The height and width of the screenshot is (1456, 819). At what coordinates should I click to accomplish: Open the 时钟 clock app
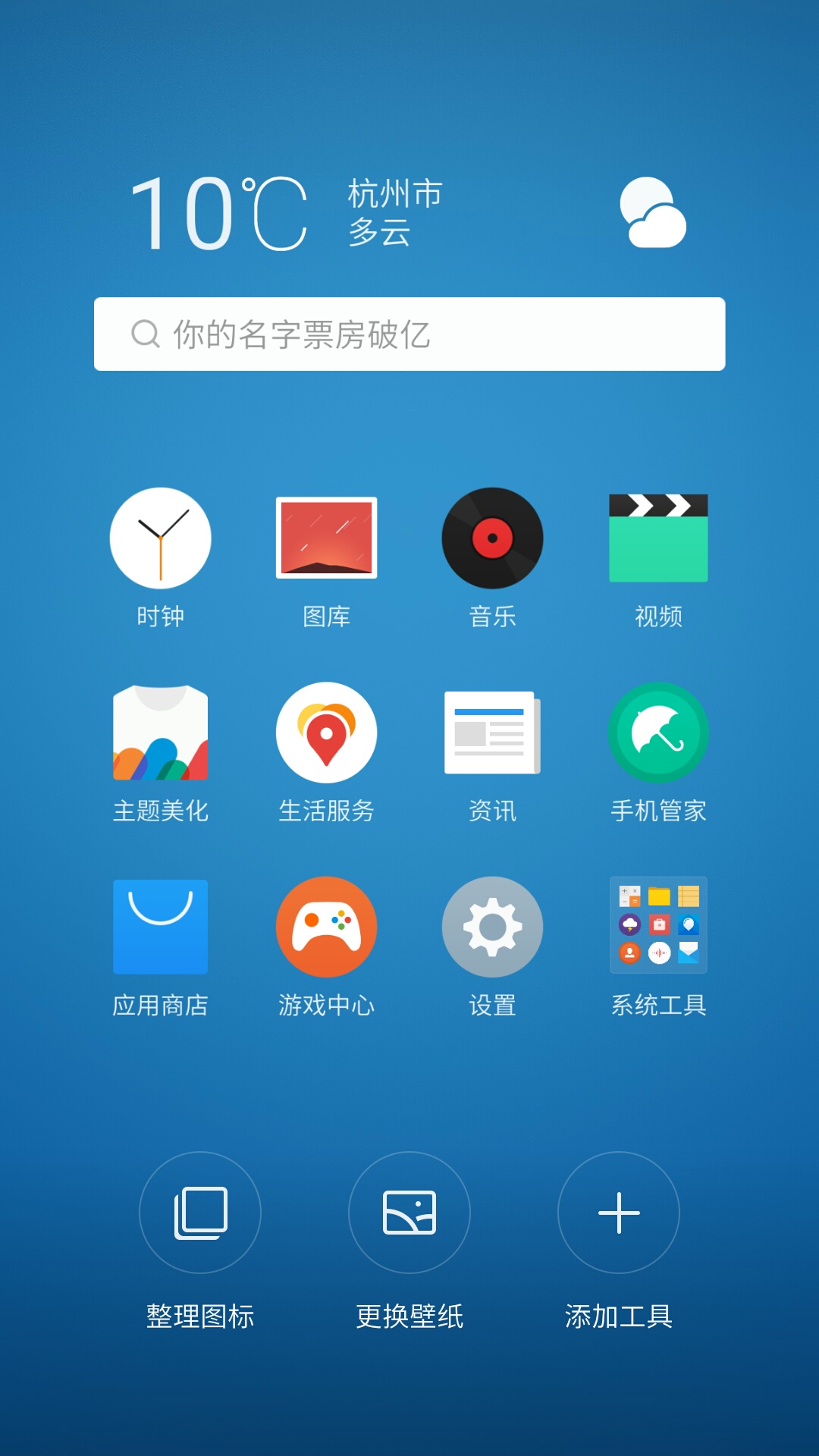click(160, 538)
